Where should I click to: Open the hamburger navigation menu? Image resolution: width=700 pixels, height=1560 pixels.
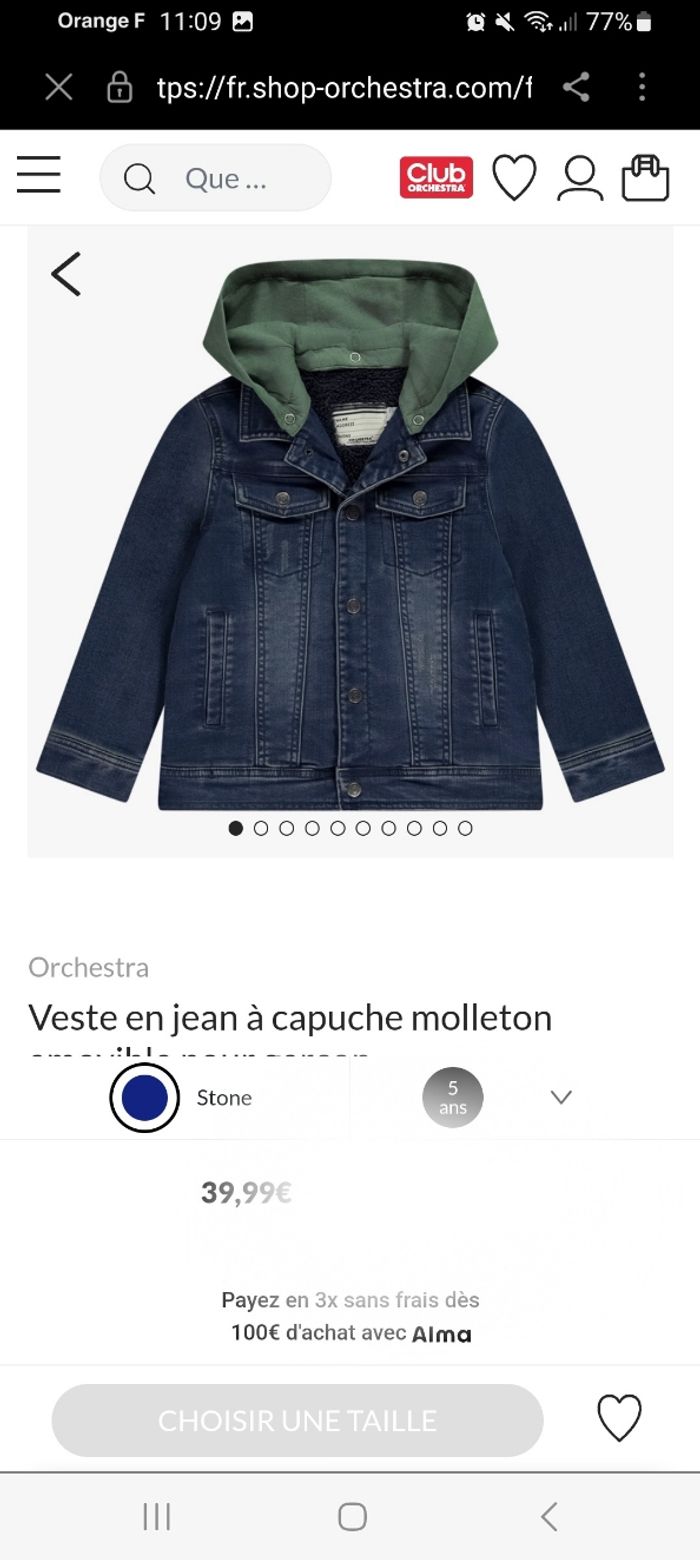pyautogui.click(x=39, y=176)
